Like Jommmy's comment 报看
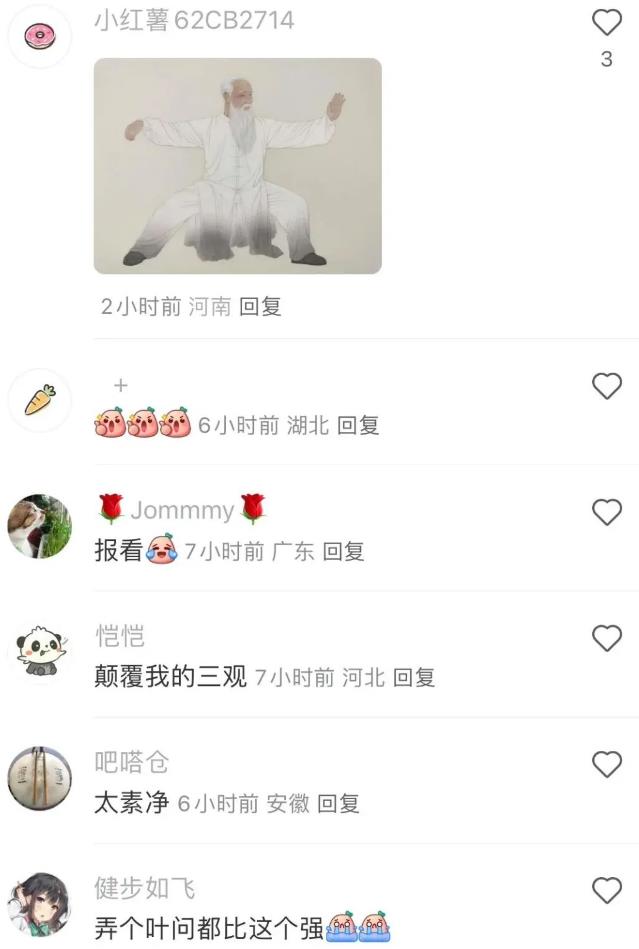The height and width of the screenshot is (949, 639). coord(607,513)
